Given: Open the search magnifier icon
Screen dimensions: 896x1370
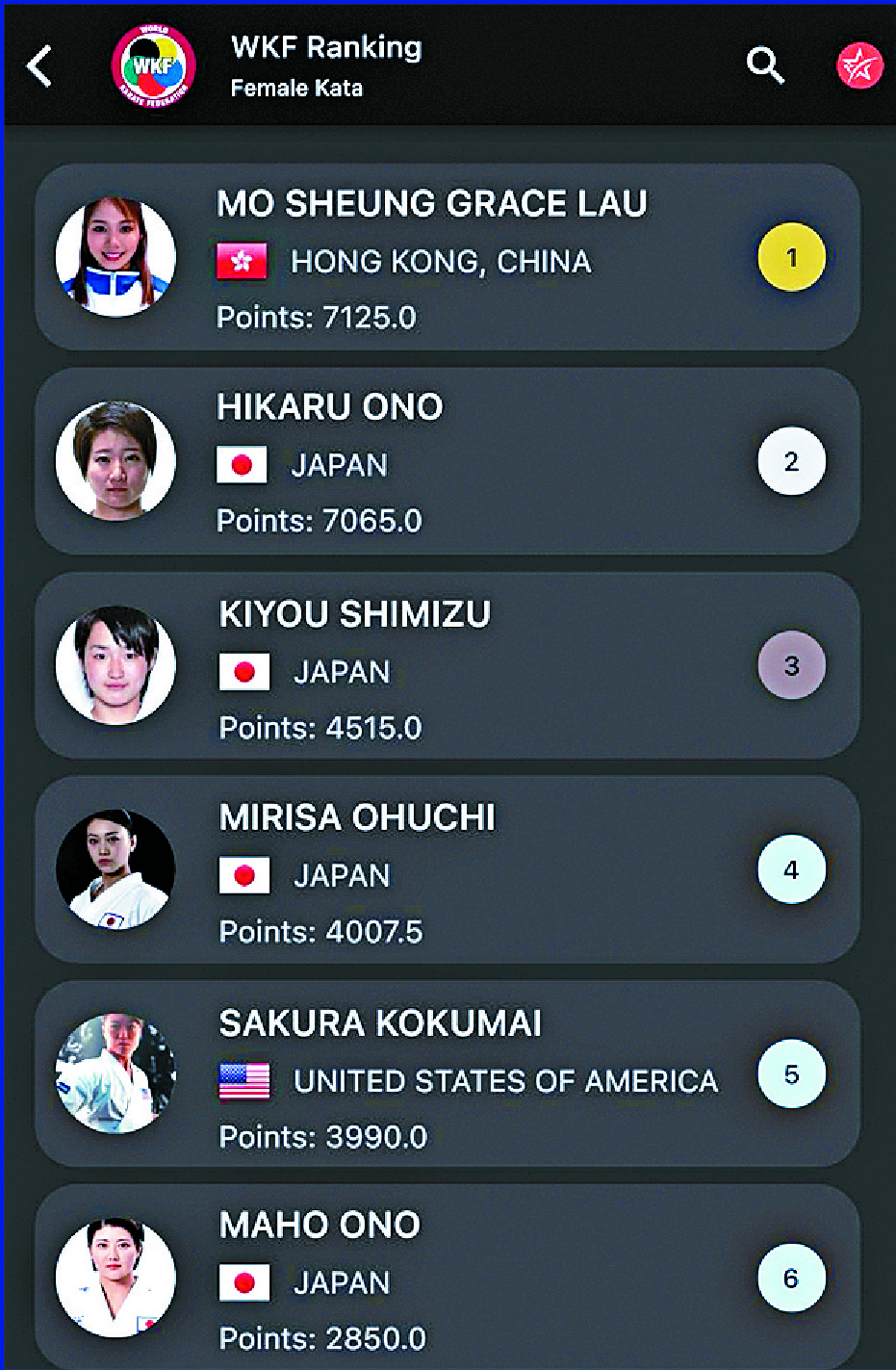Looking at the screenshot, I should (x=765, y=65).
